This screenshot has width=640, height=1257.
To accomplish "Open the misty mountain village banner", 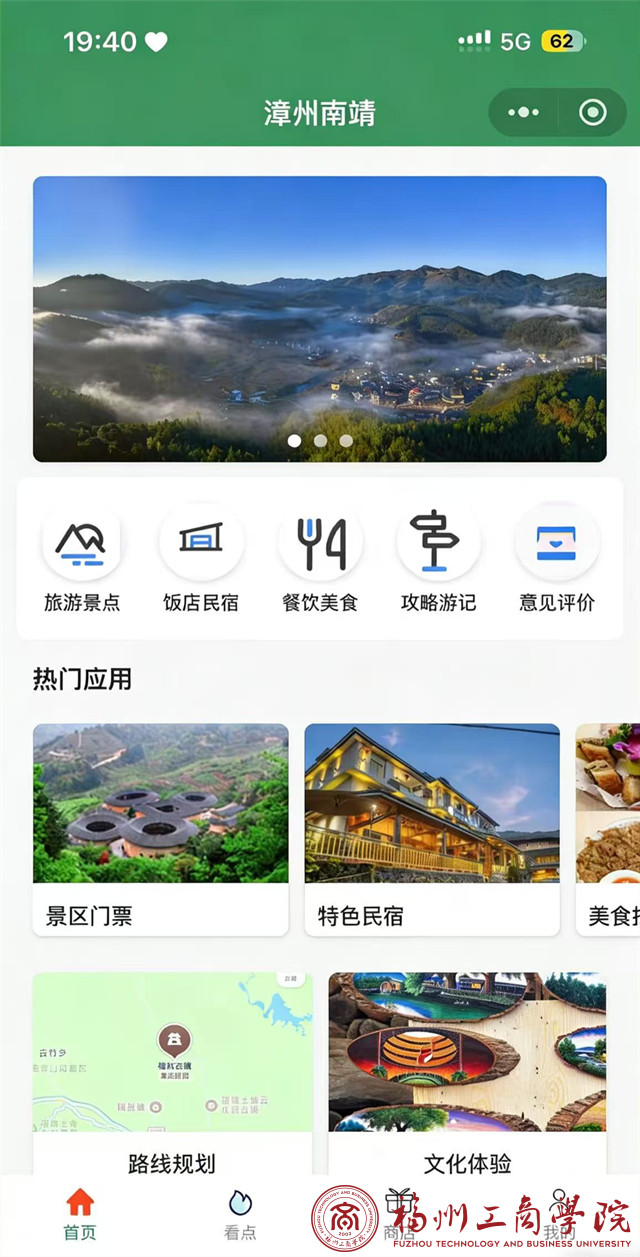I will [320, 318].
